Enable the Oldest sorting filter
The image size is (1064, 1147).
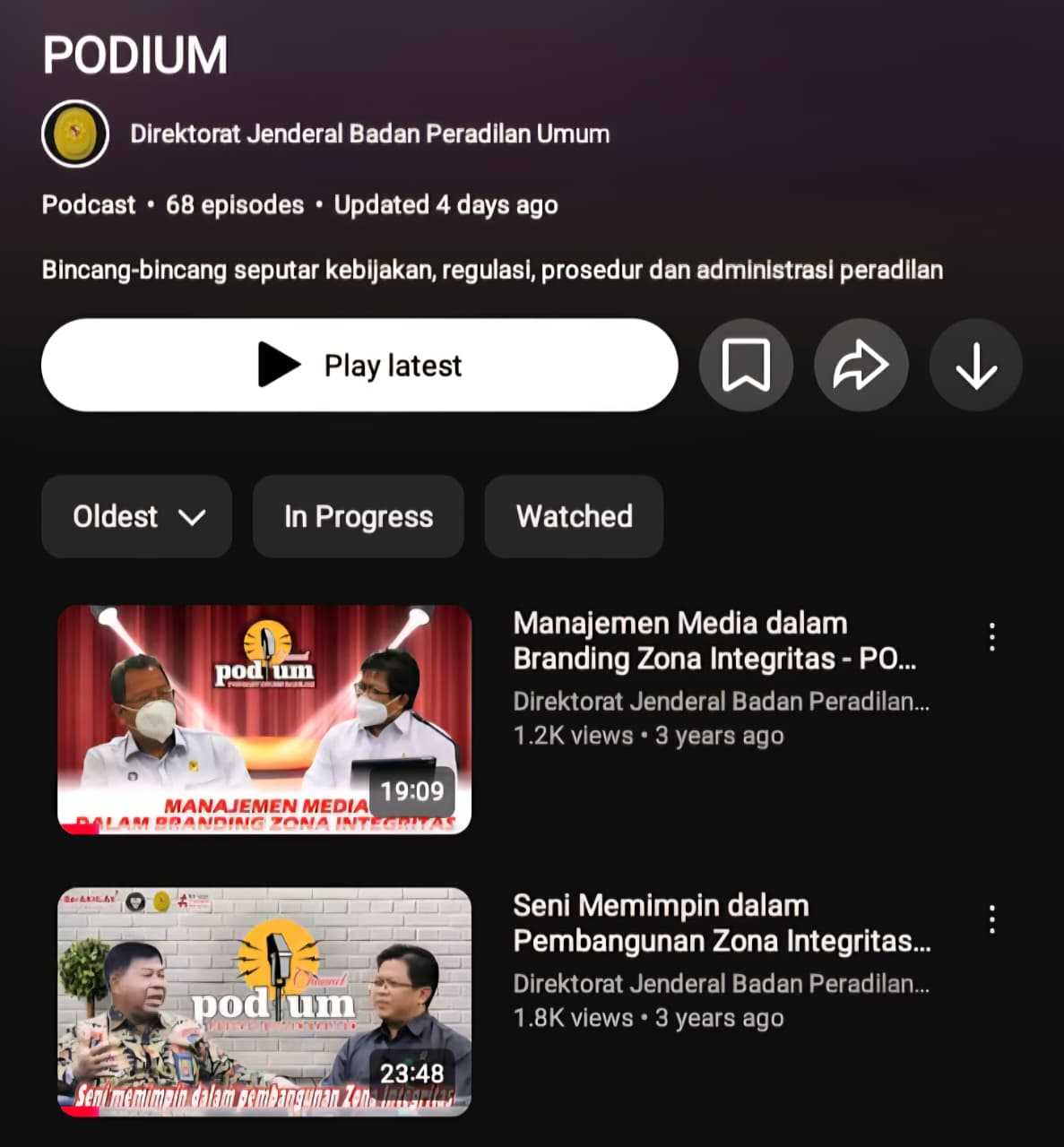tap(136, 517)
